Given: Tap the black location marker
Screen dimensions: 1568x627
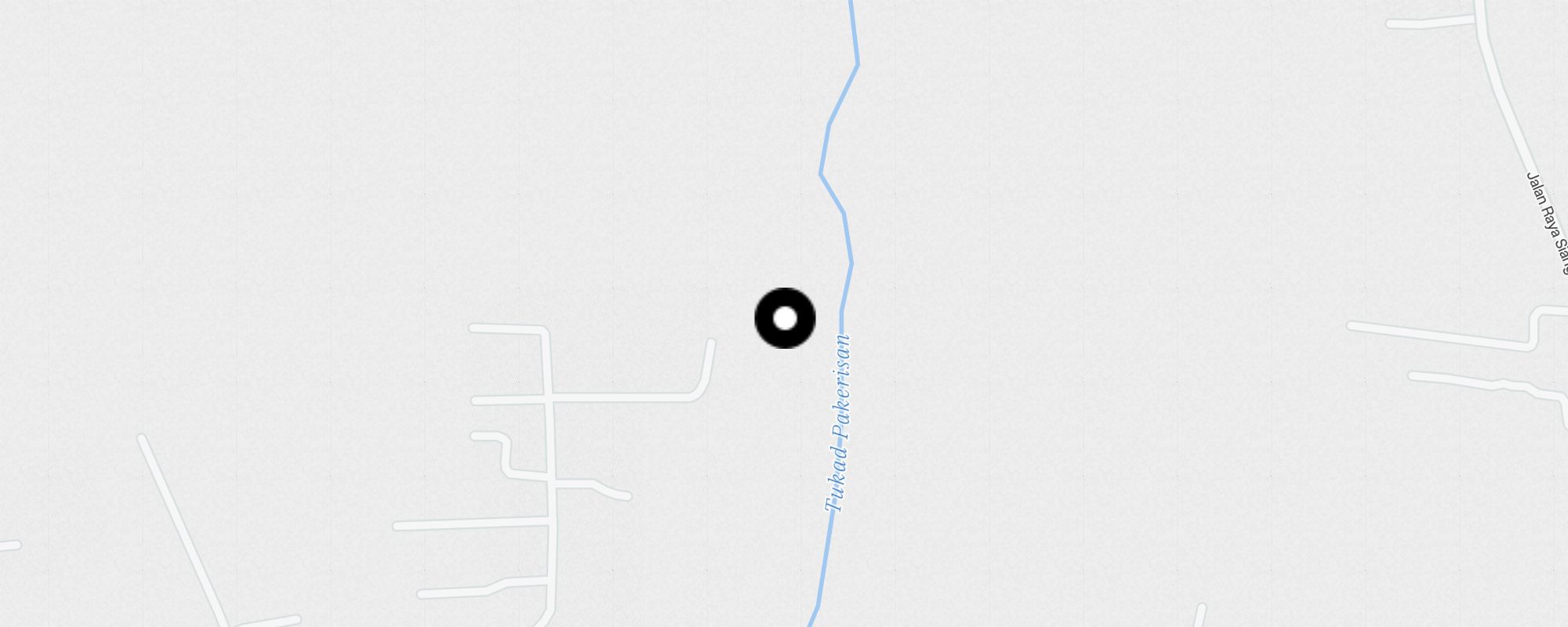Looking at the screenshot, I should pyautogui.click(x=785, y=318).
